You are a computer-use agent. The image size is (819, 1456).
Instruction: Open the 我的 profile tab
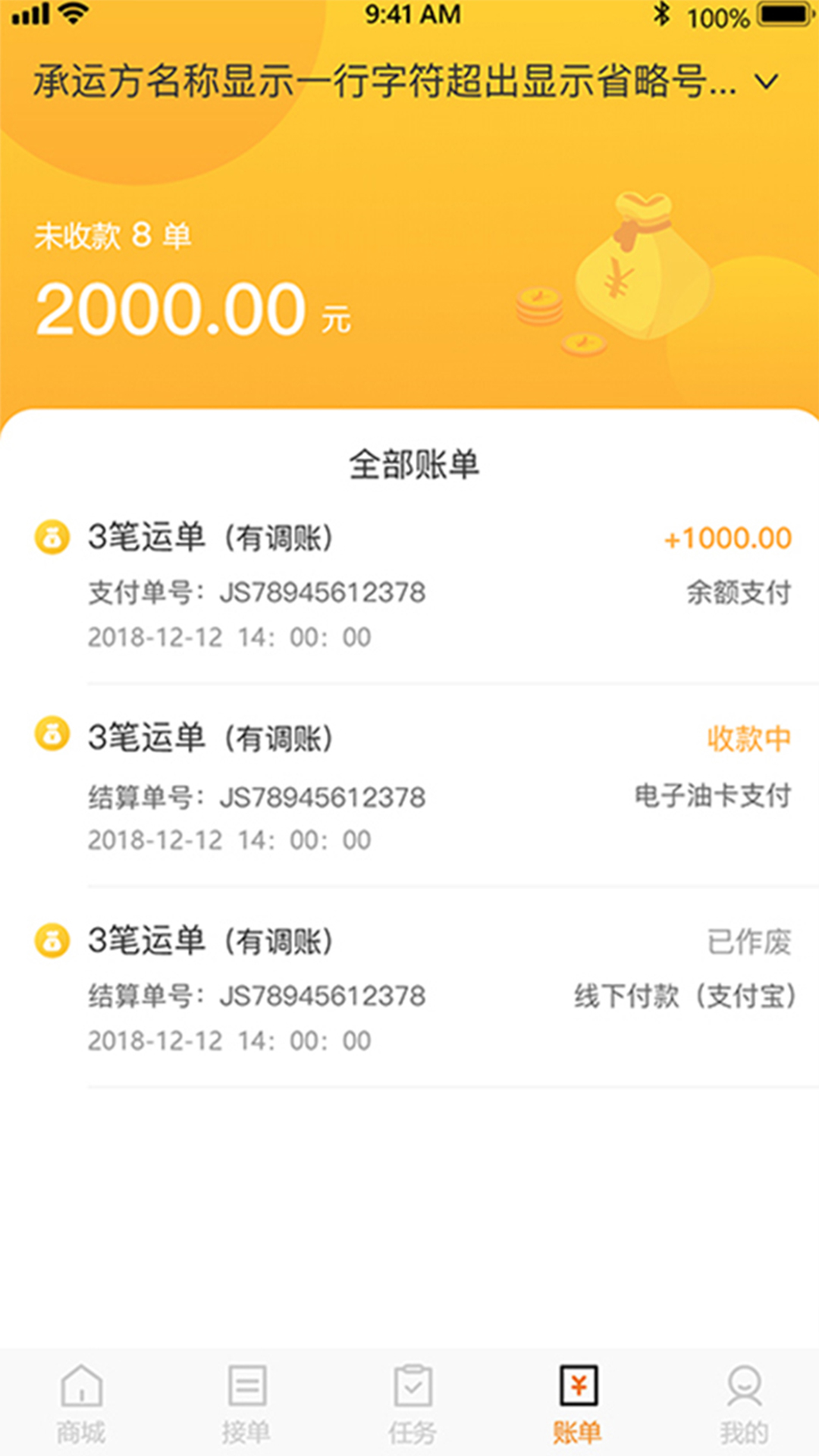[743, 1403]
